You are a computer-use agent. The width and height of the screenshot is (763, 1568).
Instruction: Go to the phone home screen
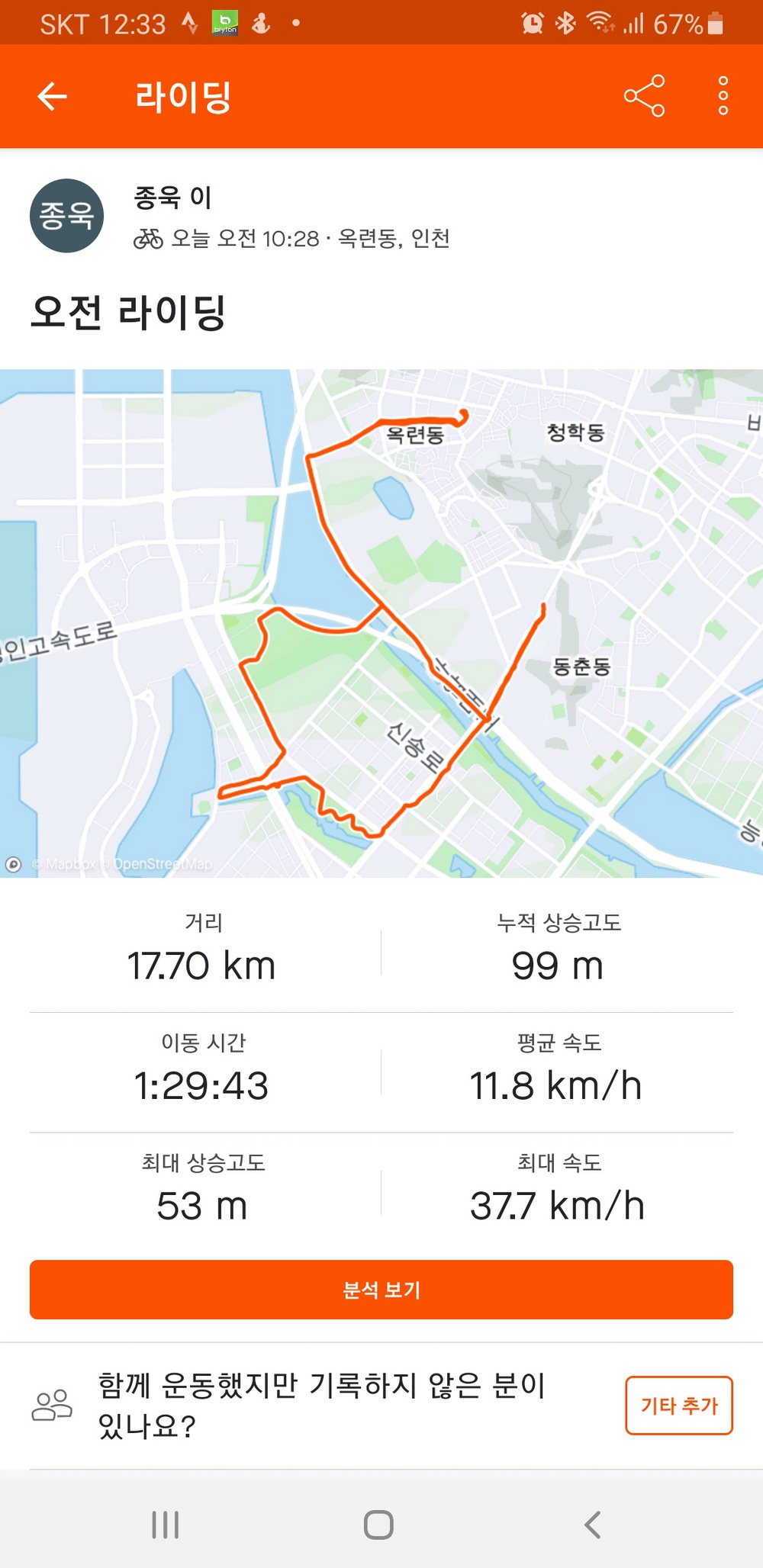[378, 1525]
